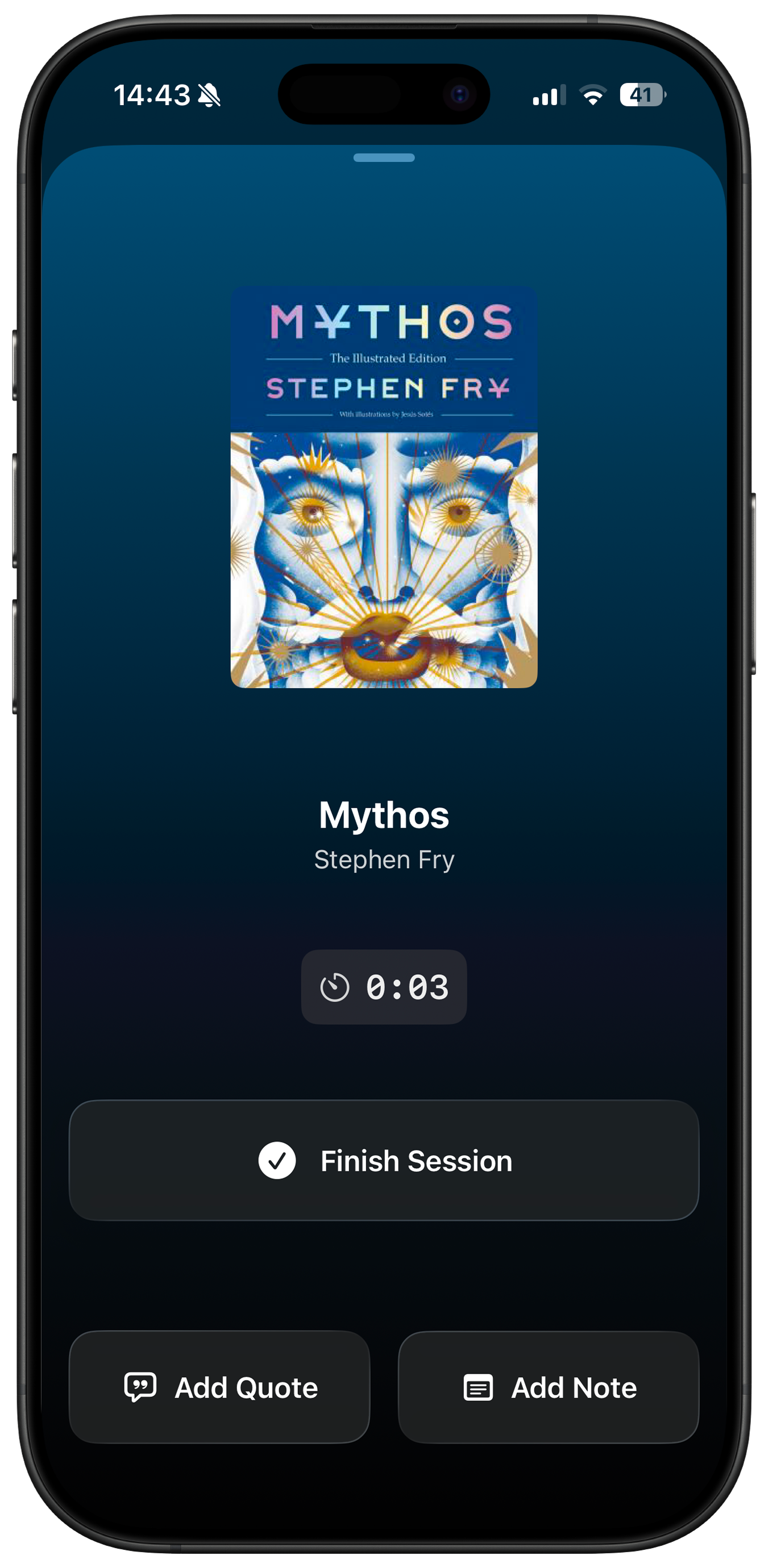The image size is (768, 1568).
Task: Add a quote to this session
Action: (x=219, y=1387)
